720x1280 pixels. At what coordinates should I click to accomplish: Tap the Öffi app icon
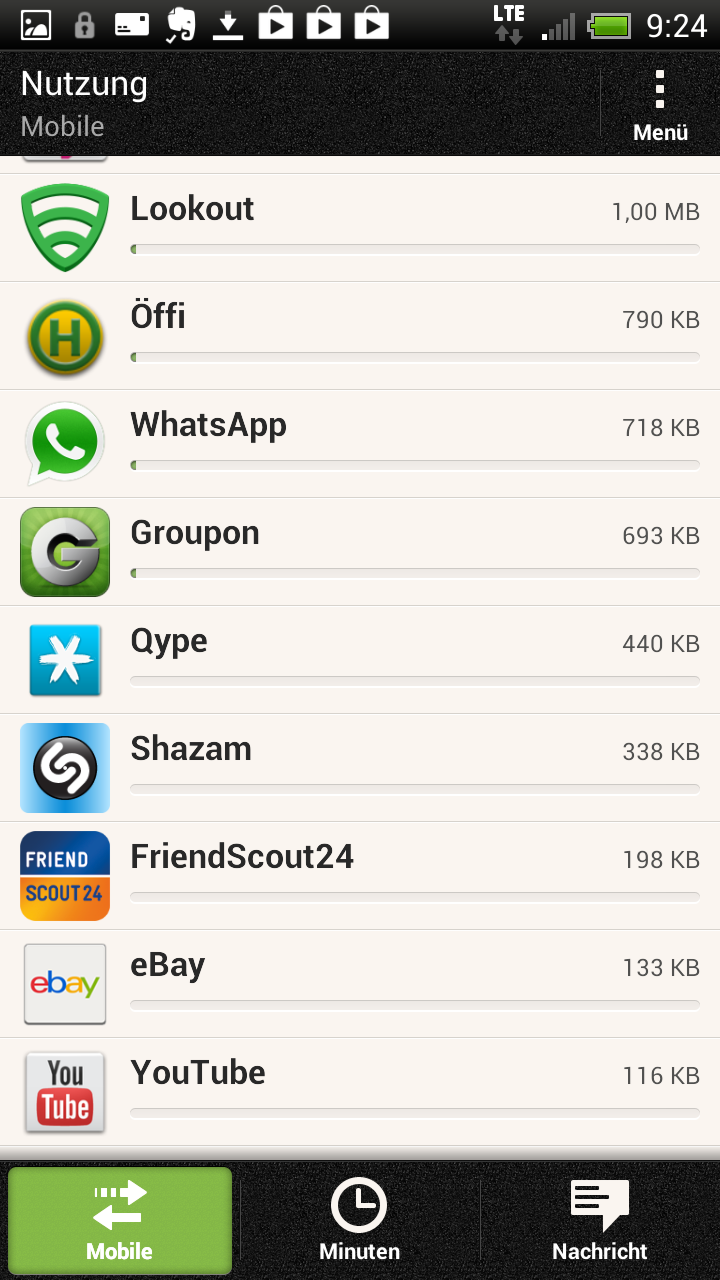point(65,335)
